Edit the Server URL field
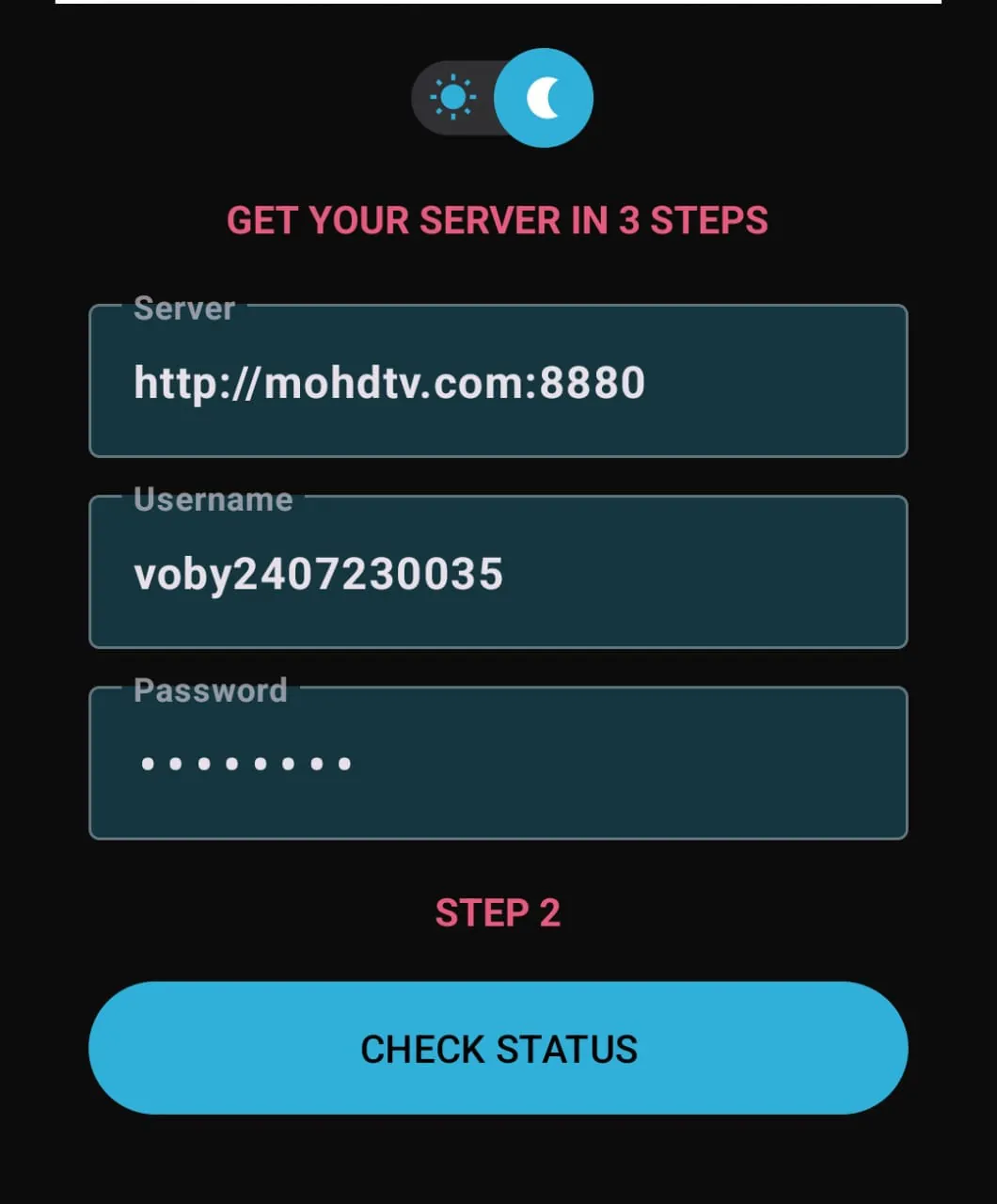This screenshot has width=997, height=1204. (498, 382)
